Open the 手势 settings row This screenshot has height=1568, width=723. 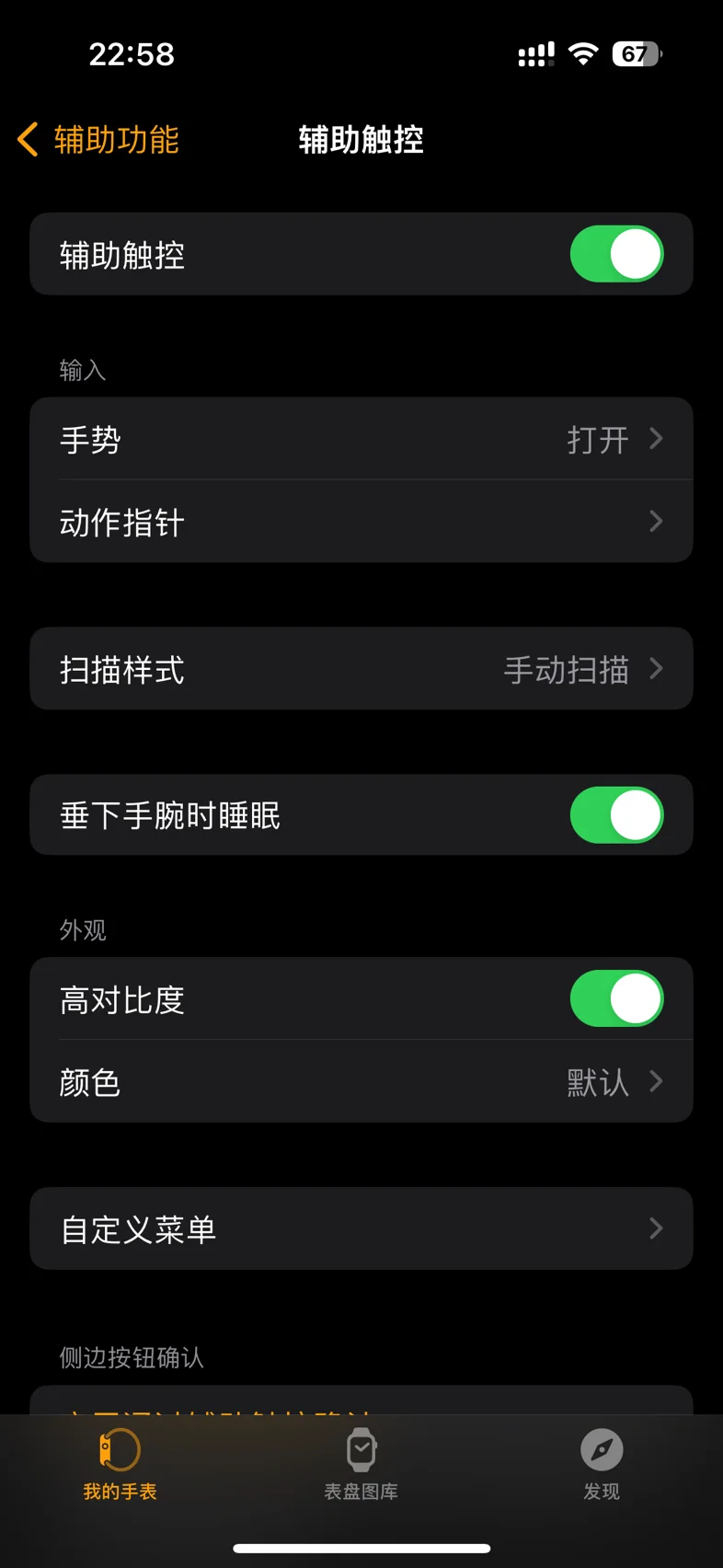point(361,439)
